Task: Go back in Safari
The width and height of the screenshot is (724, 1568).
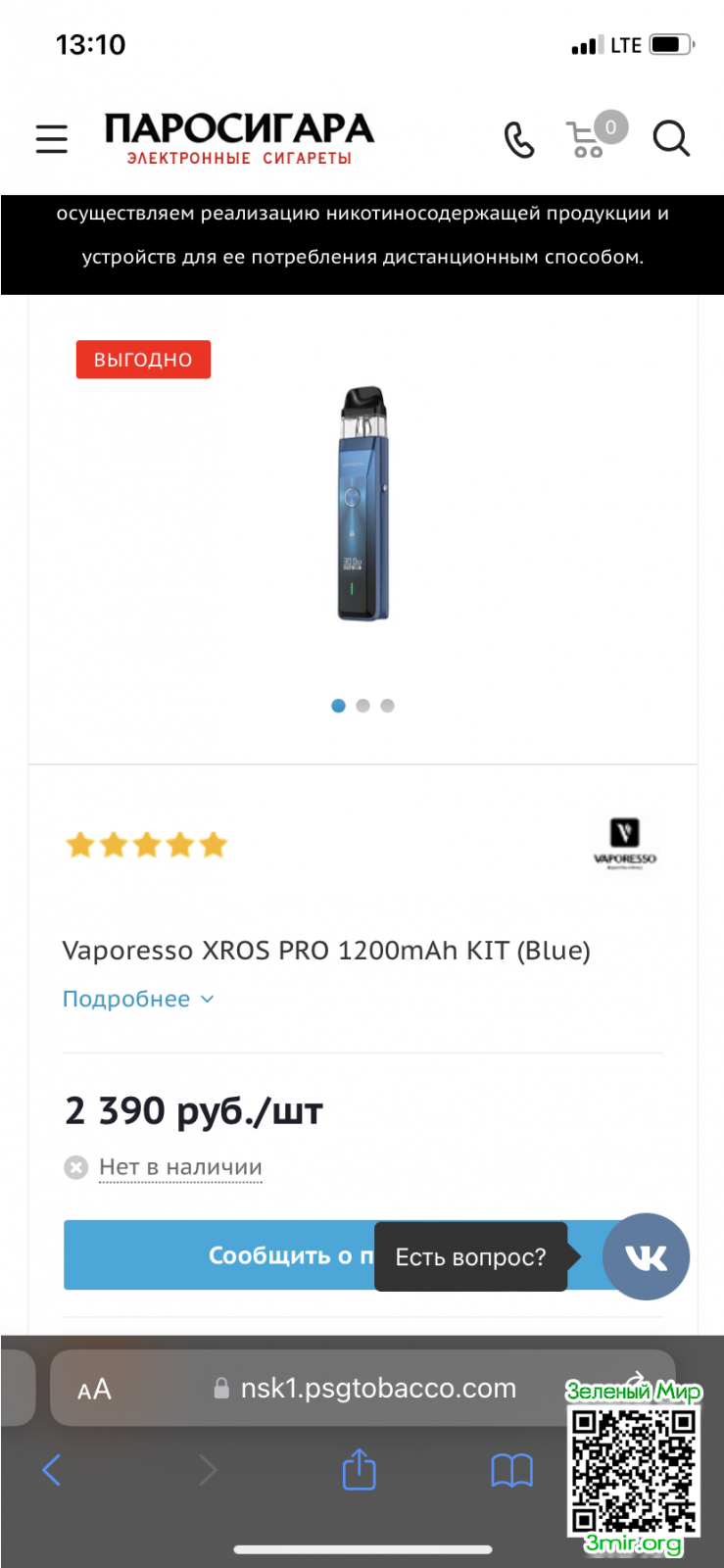Action: point(52,1469)
